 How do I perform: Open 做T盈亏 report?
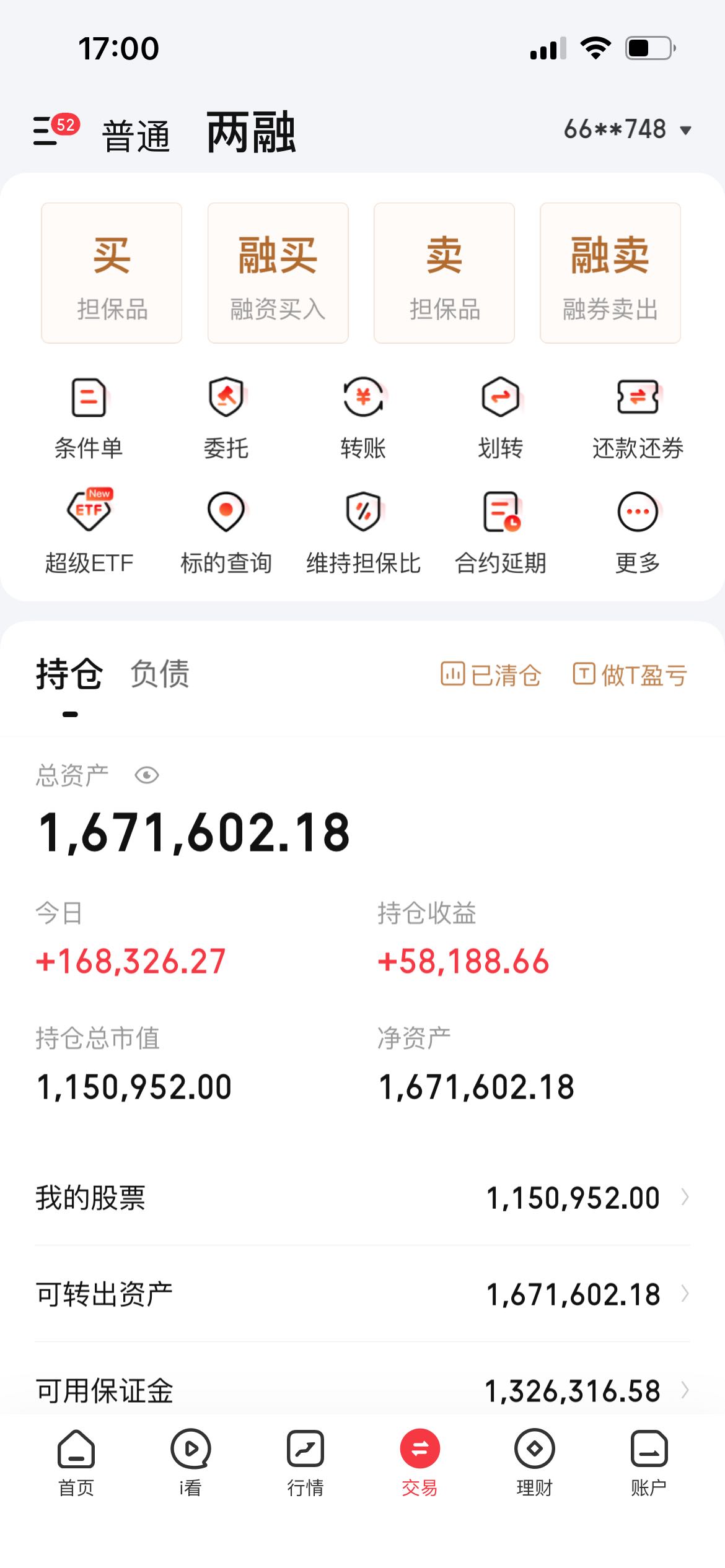(x=630, y=674)
